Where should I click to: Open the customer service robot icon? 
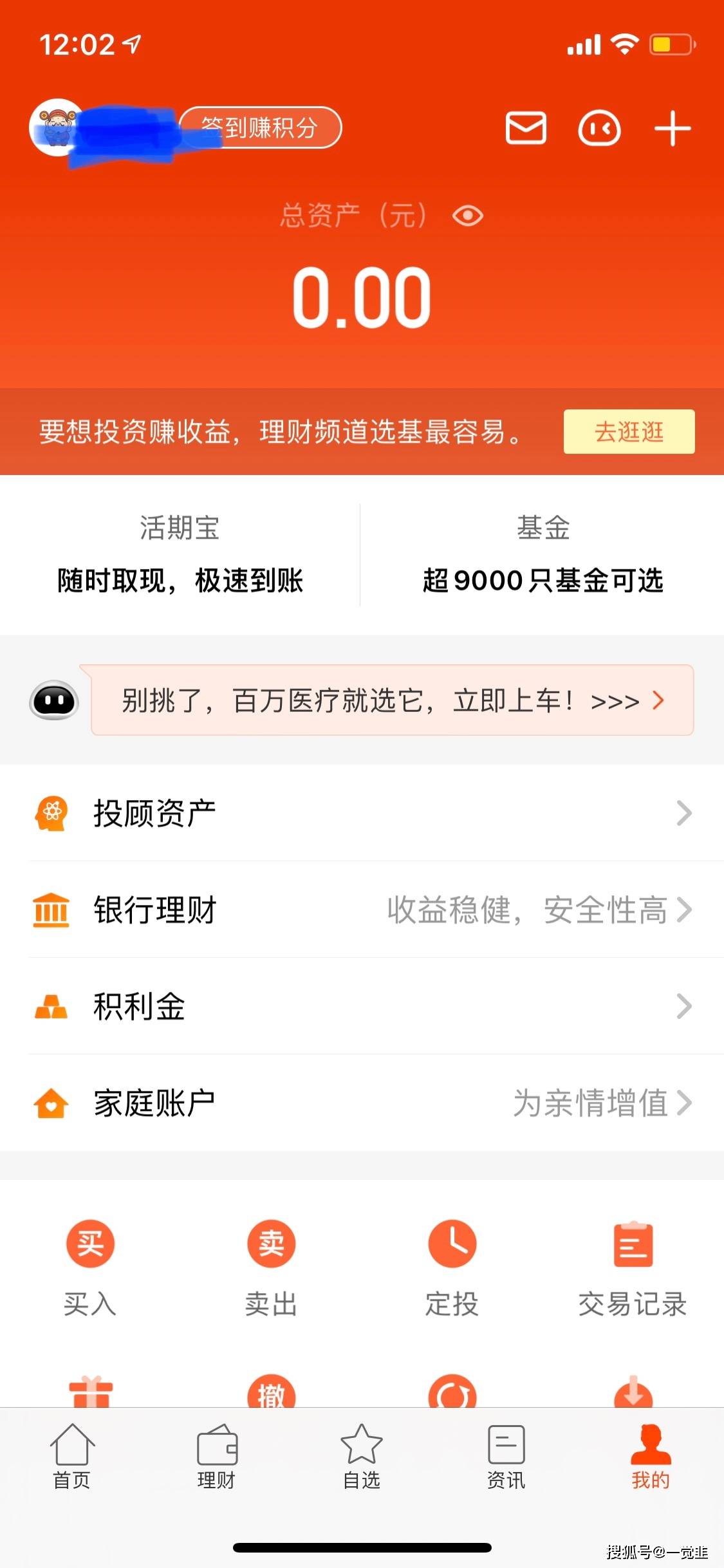[x=599, y=128]
